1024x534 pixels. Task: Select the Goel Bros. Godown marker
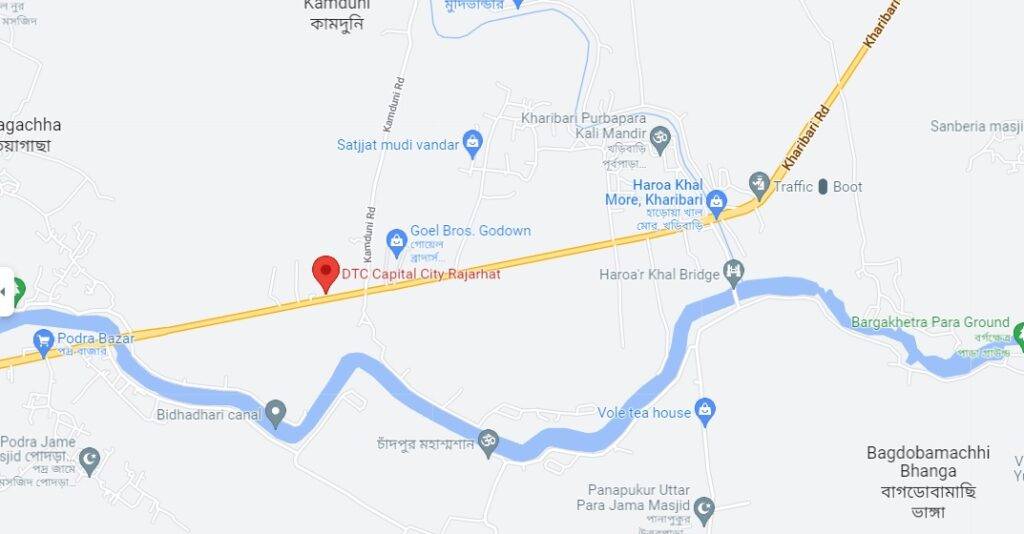pos(397,239)
